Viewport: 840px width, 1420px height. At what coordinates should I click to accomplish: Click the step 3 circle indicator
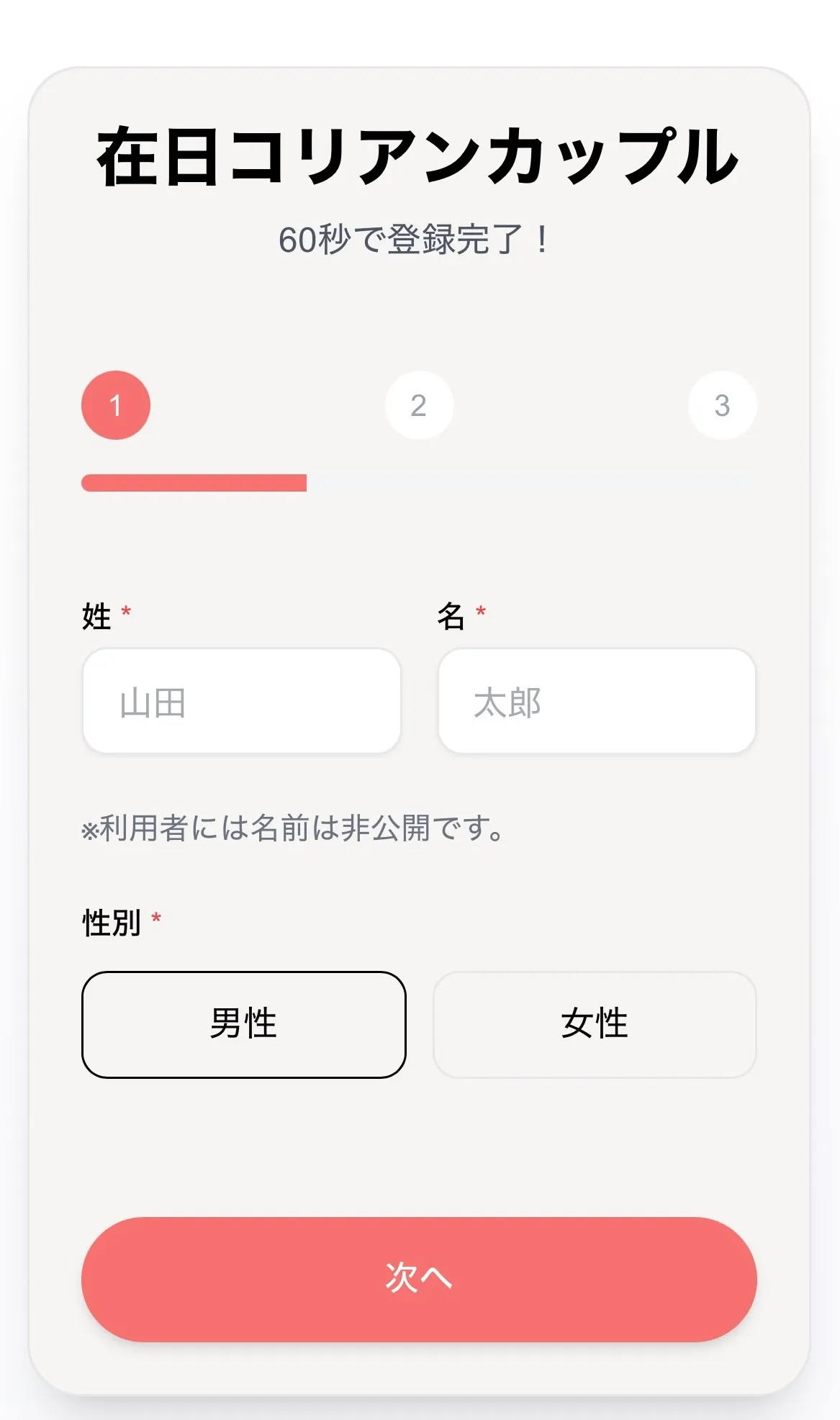pos(723,405)
